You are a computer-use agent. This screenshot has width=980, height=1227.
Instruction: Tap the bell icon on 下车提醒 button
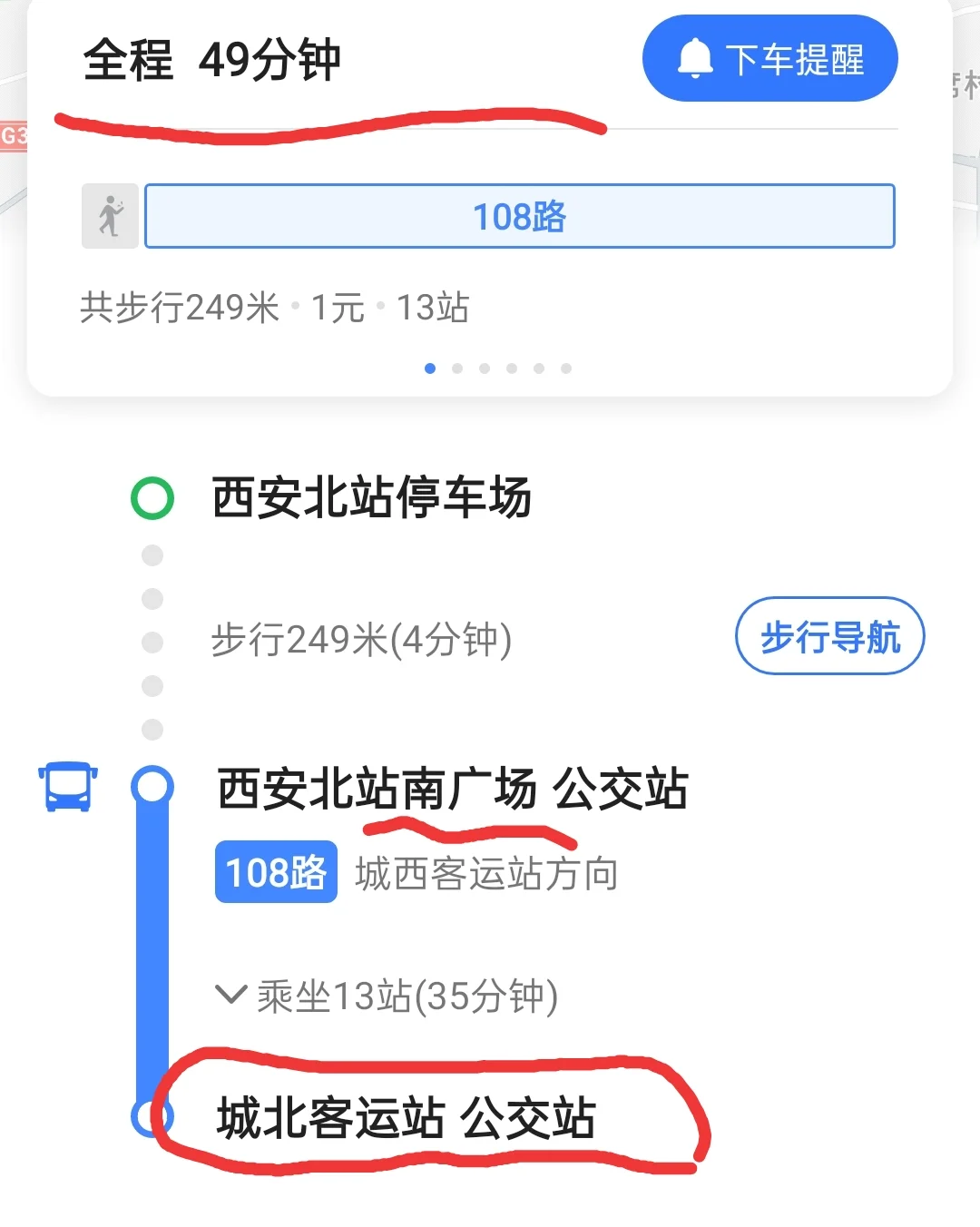pos(693,57)
